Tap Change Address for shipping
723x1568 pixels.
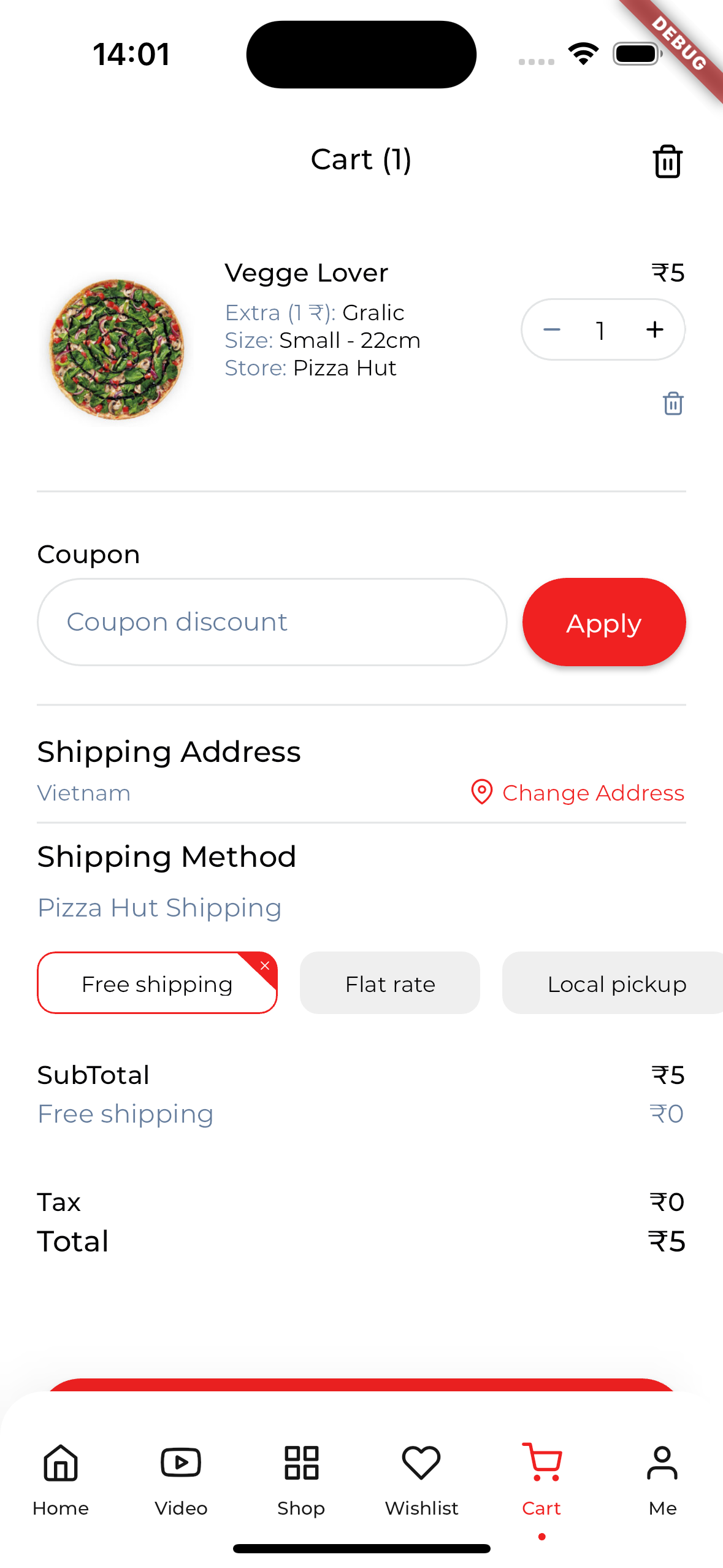[579, 793]
